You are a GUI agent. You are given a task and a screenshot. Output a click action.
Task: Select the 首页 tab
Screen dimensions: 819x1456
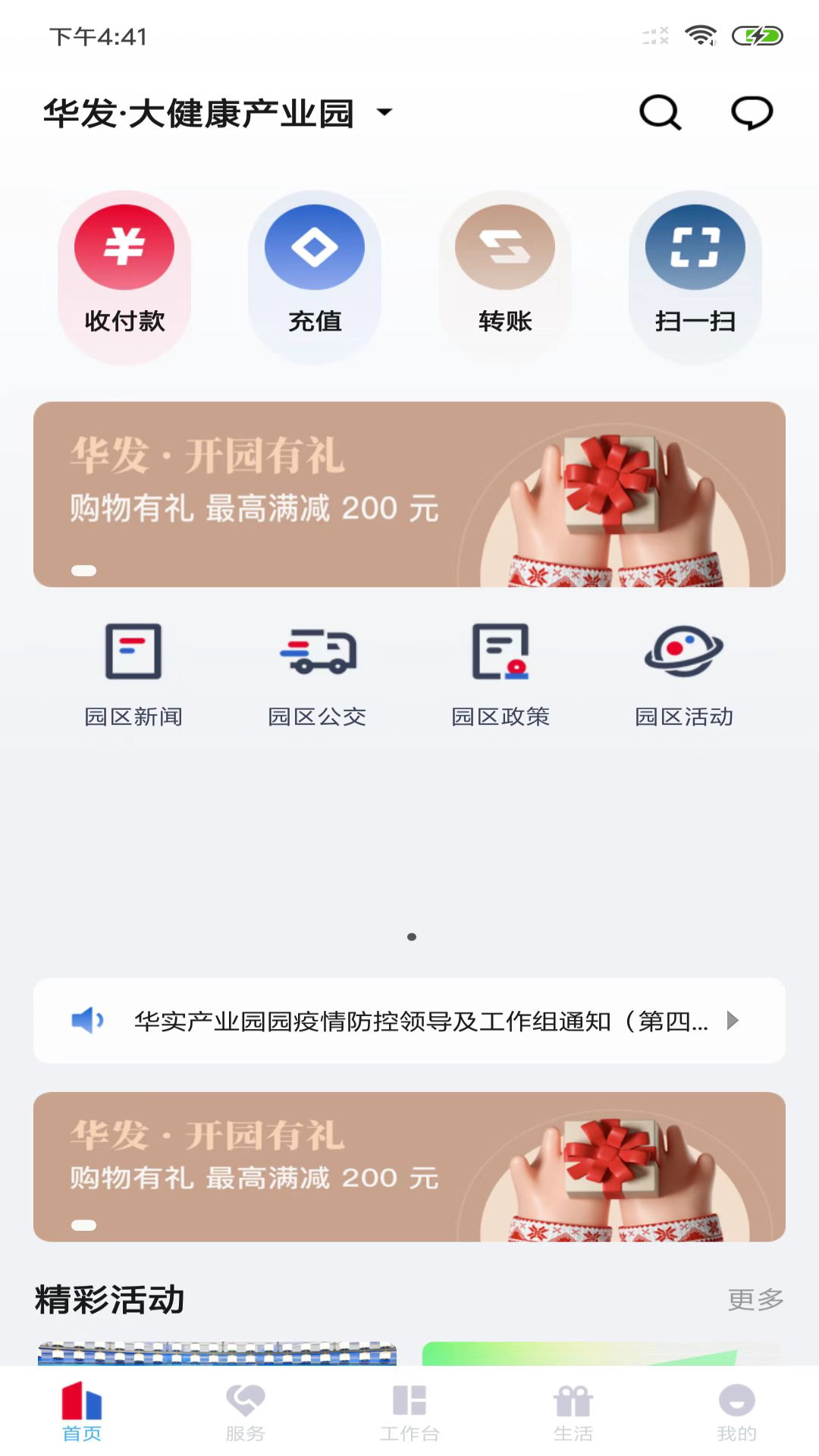tap(82, 1412)
